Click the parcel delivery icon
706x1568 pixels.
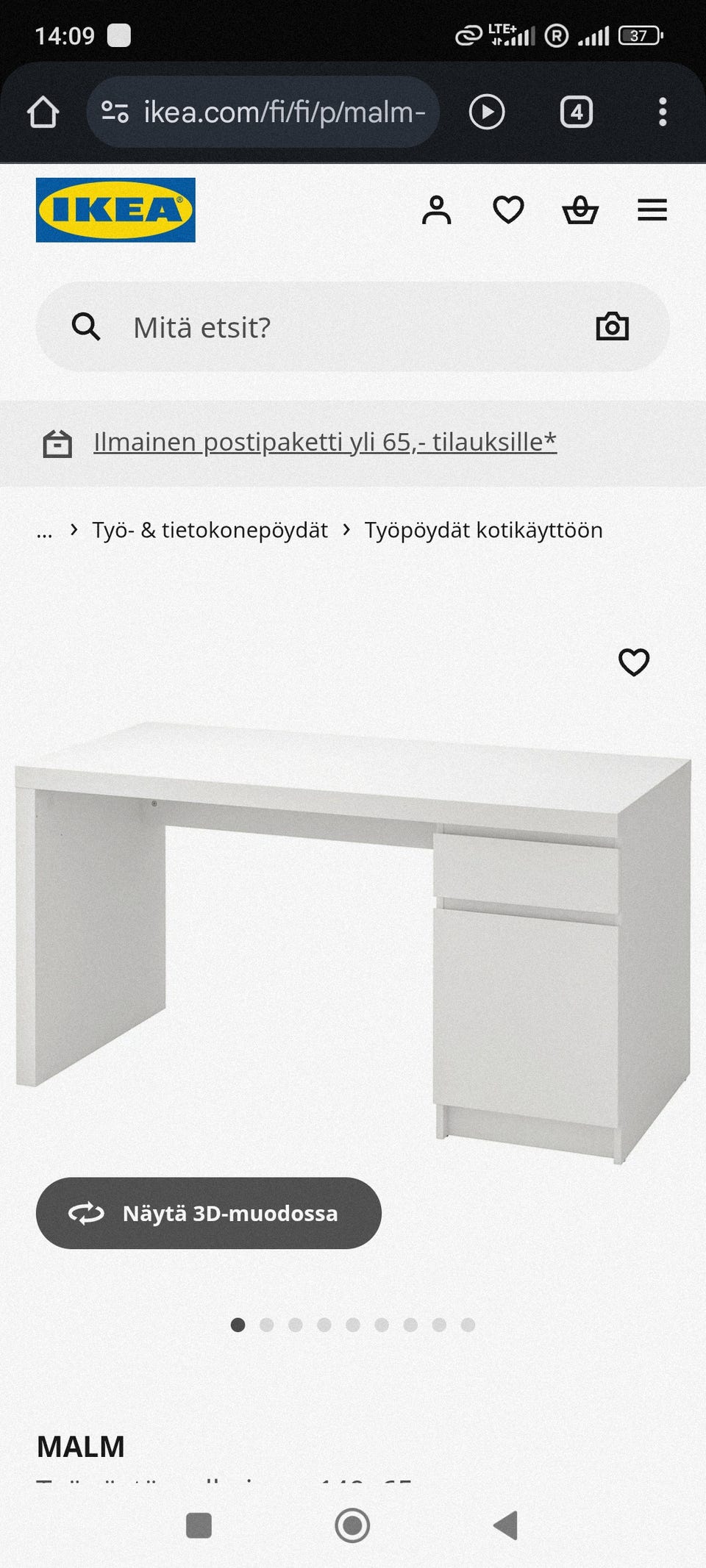[58, 442]
